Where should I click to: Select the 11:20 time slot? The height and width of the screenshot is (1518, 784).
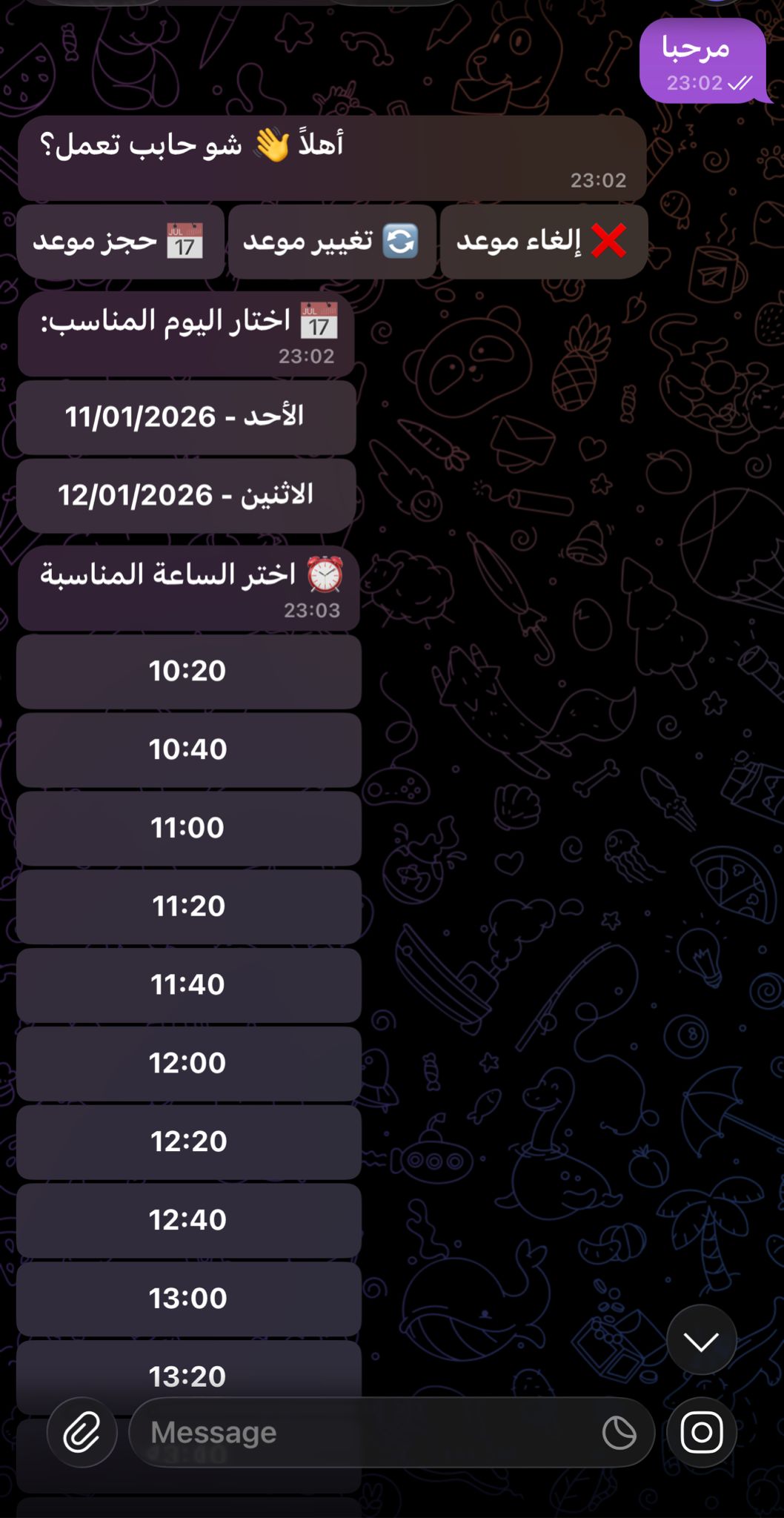coord(188,907)
